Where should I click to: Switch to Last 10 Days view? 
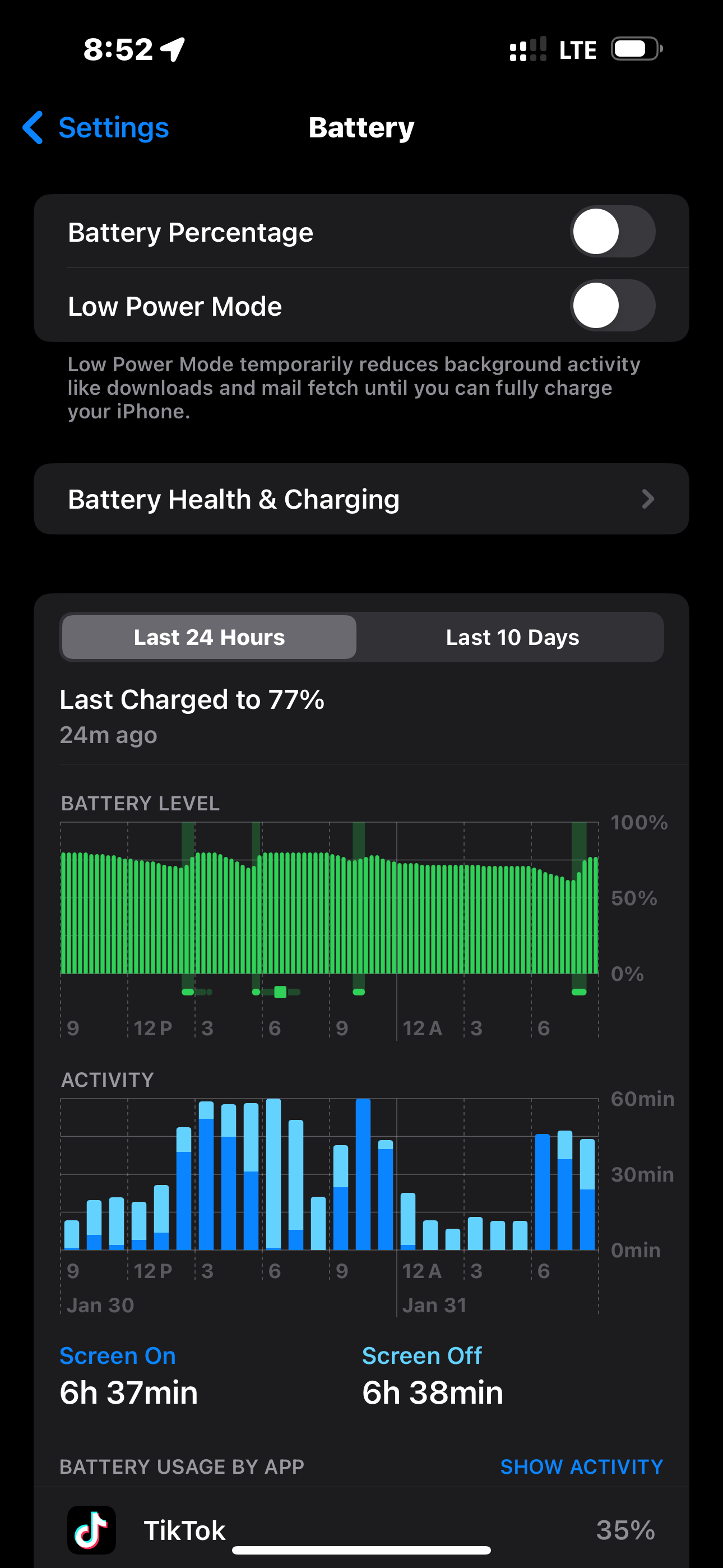click(512, 637)
